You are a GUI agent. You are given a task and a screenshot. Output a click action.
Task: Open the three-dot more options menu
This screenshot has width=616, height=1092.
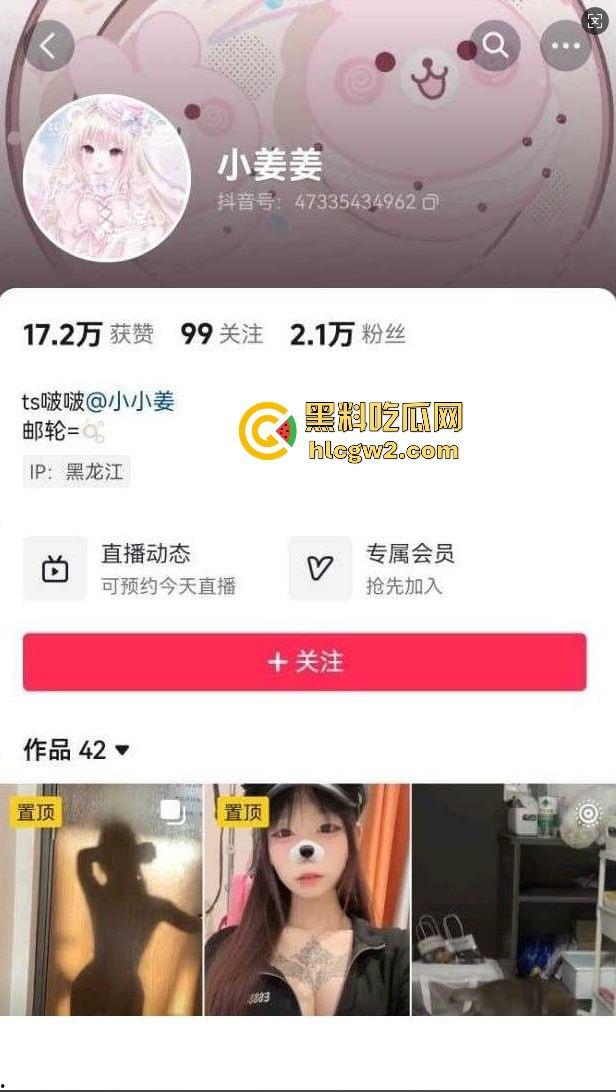point(565,46)
